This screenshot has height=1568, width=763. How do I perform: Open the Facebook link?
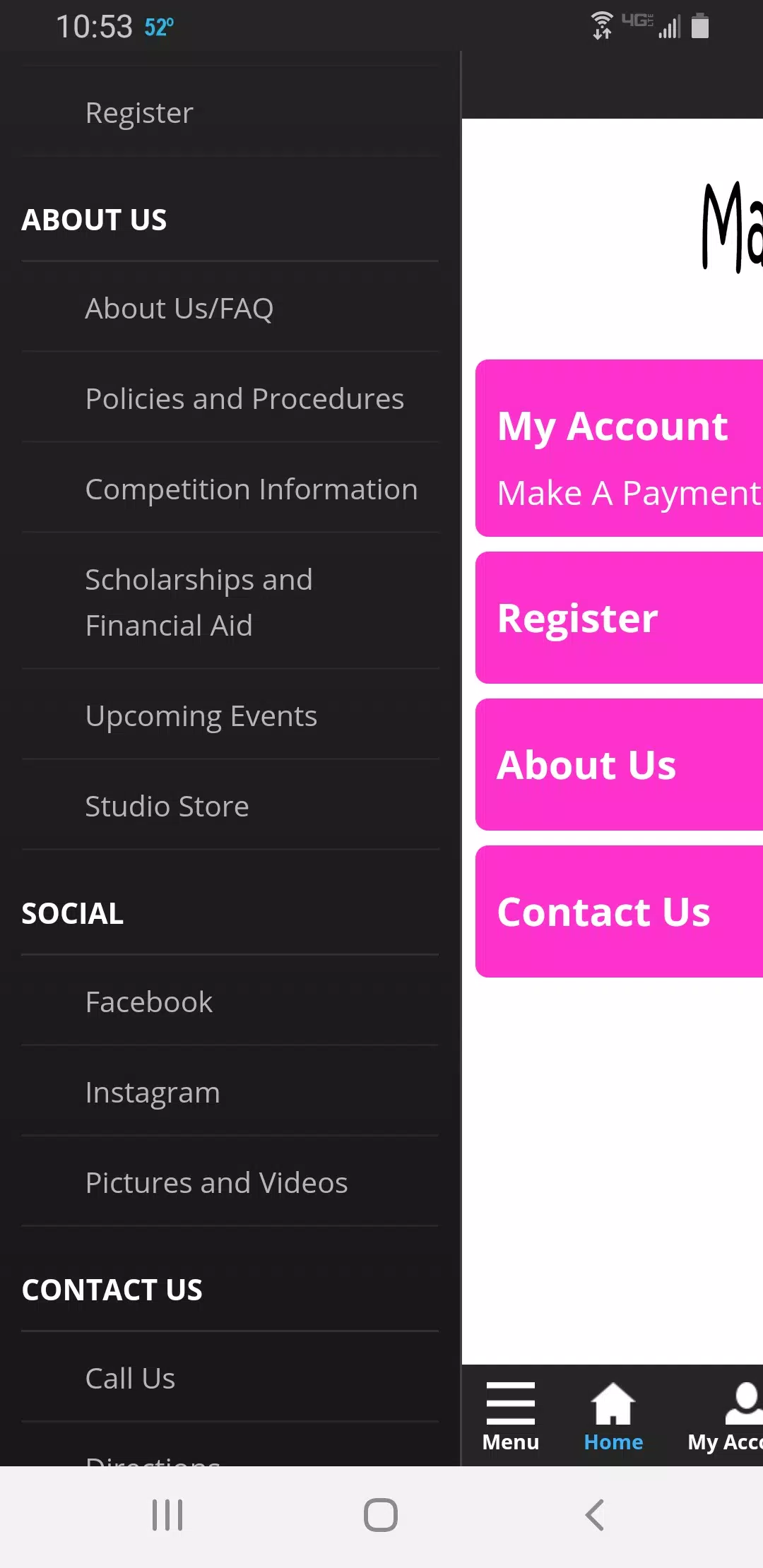[230, 1002]
